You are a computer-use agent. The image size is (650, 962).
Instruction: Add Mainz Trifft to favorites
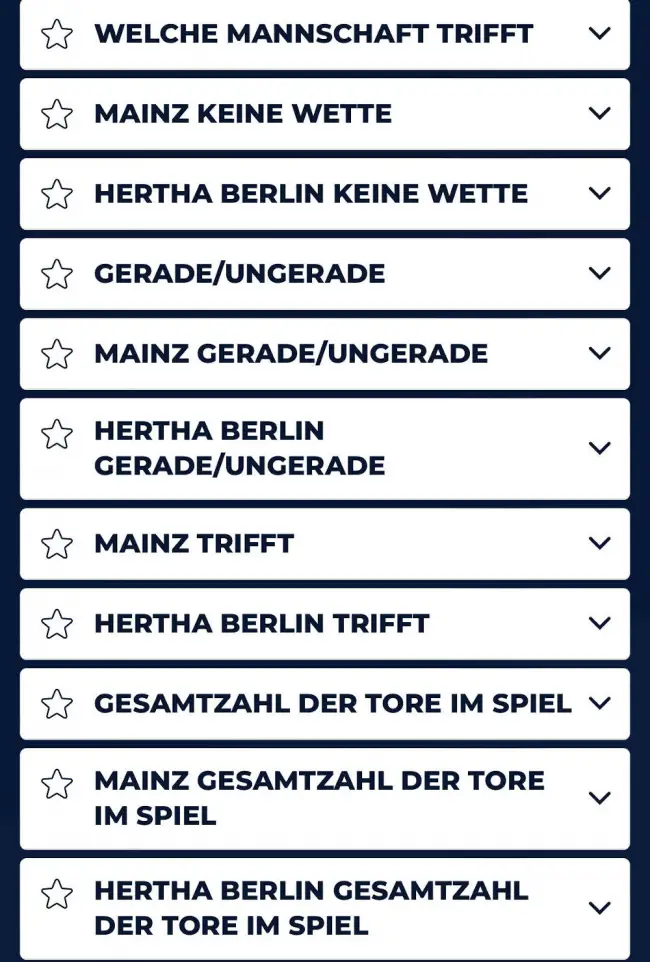[x=57, y=544]
